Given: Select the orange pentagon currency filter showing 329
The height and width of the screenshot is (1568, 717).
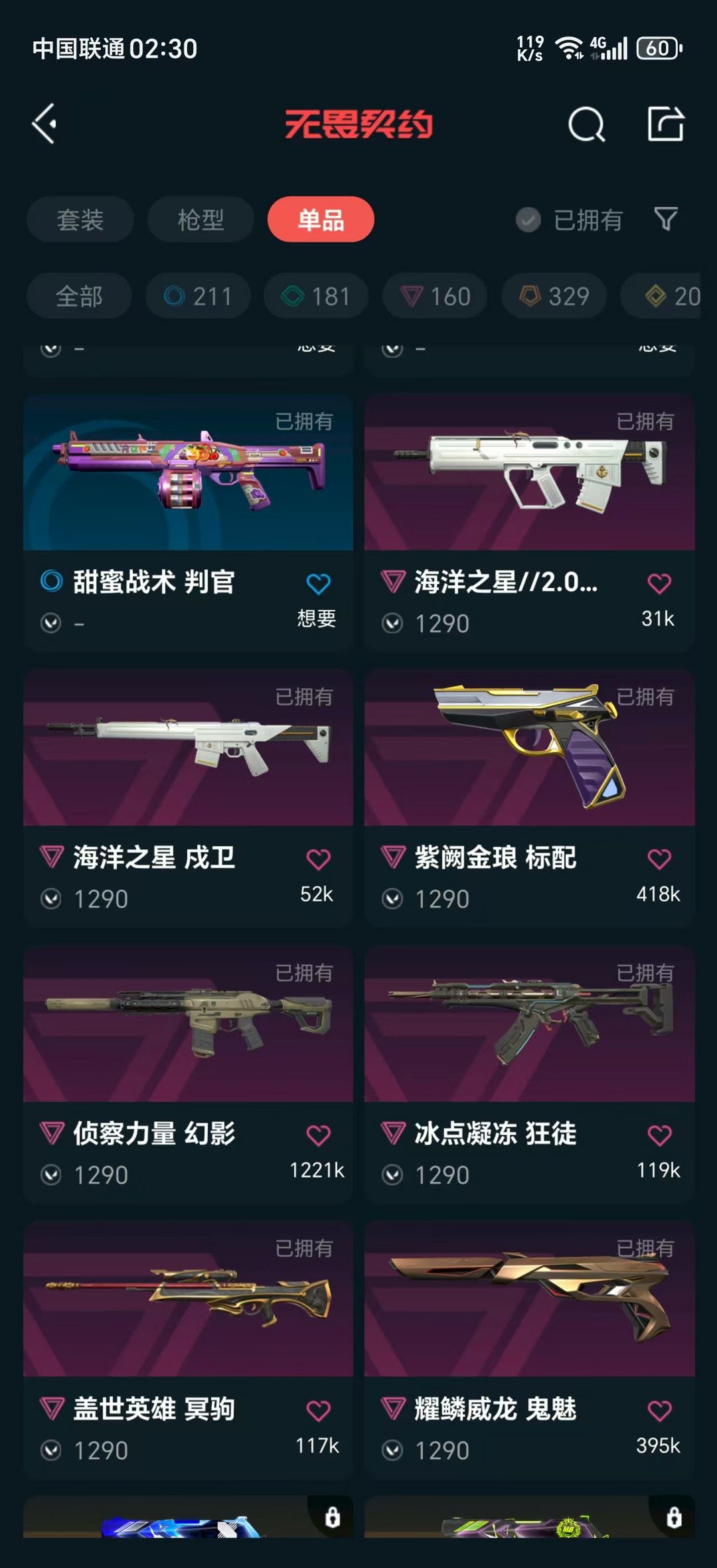Looking at the screenshot, I should 553,296.
